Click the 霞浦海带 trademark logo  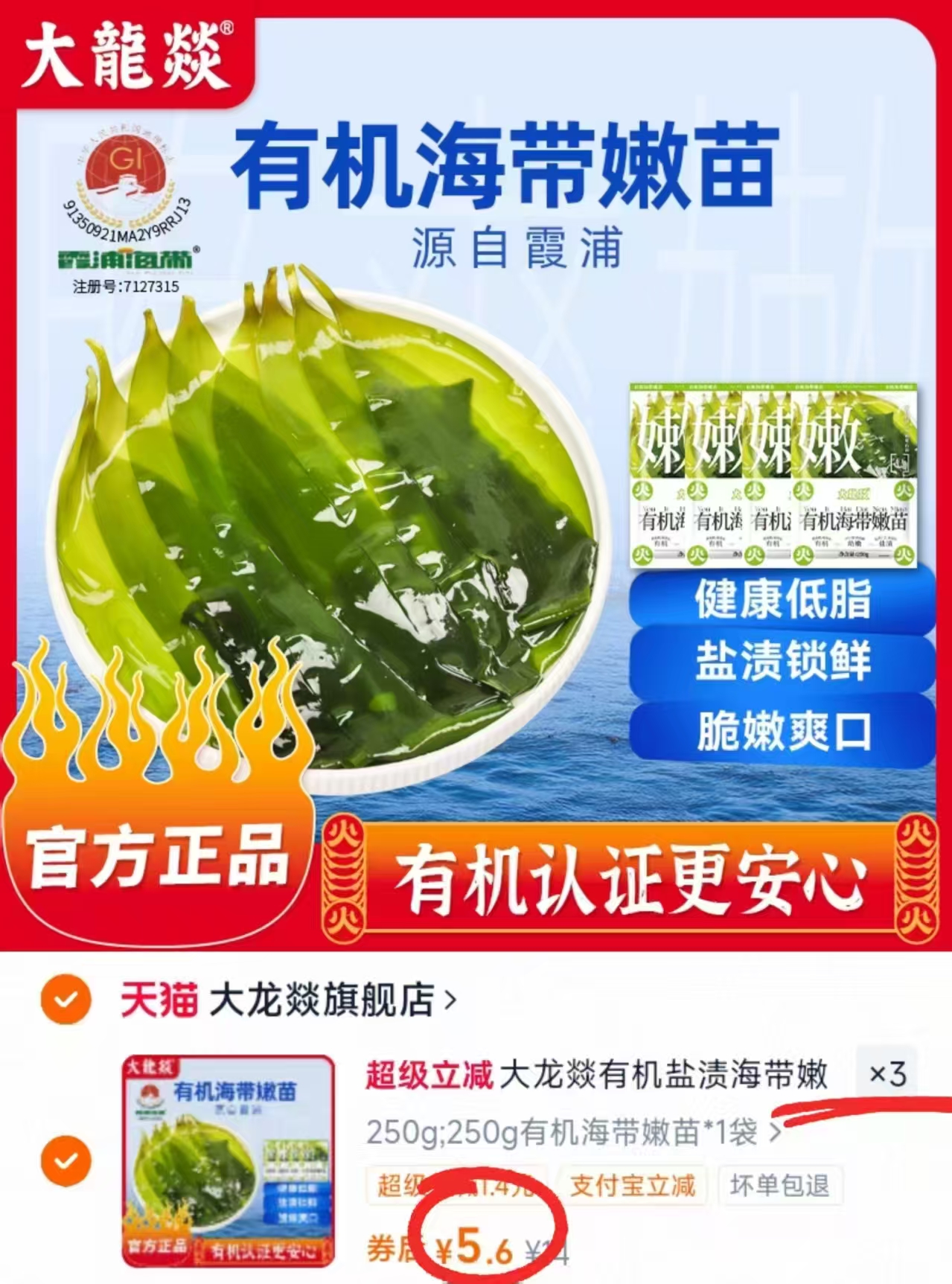coord(125,262)
